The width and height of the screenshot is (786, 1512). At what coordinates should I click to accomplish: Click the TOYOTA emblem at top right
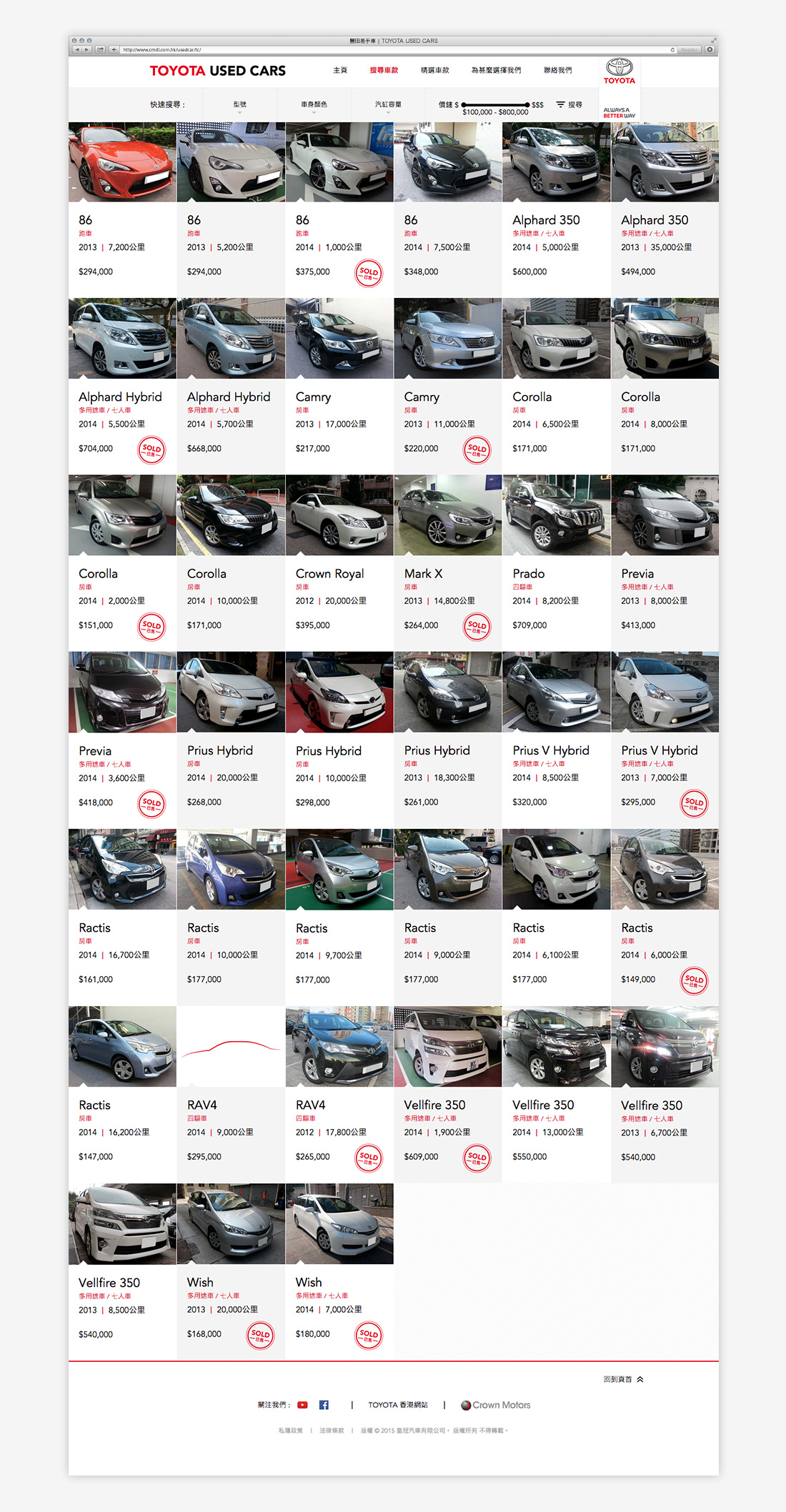click(x=619, y=71)
